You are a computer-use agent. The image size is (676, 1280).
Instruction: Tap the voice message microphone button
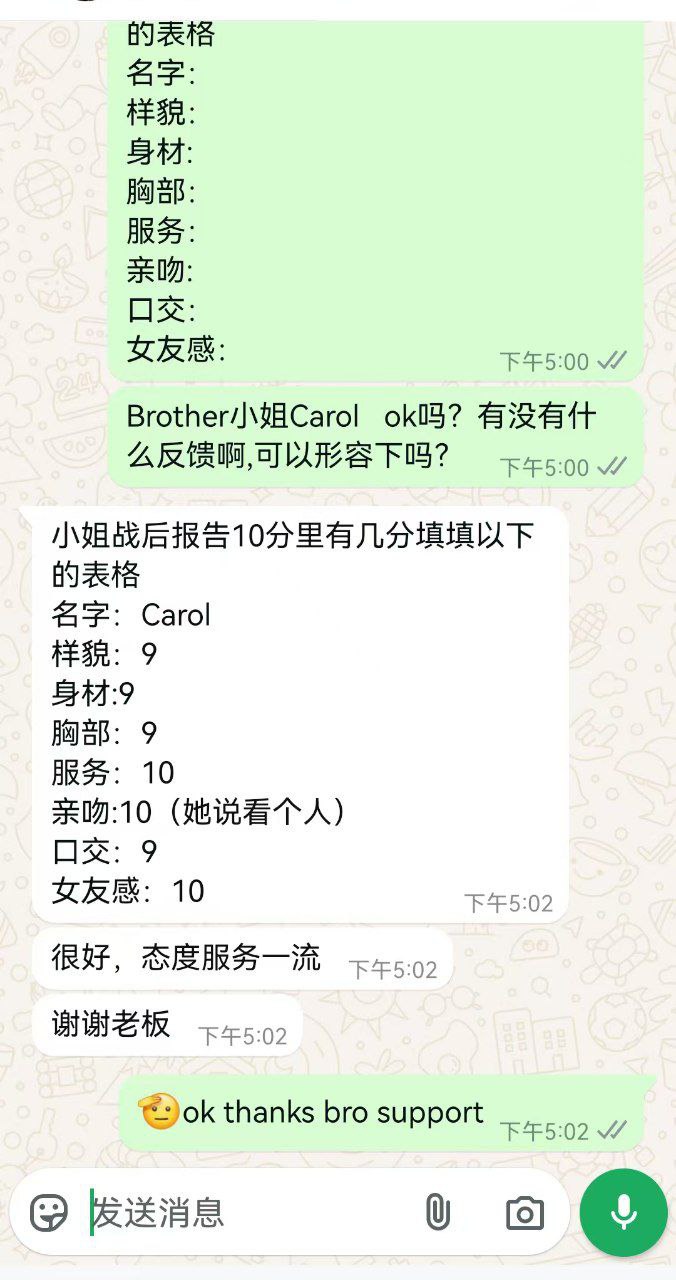click(623, 1212)
